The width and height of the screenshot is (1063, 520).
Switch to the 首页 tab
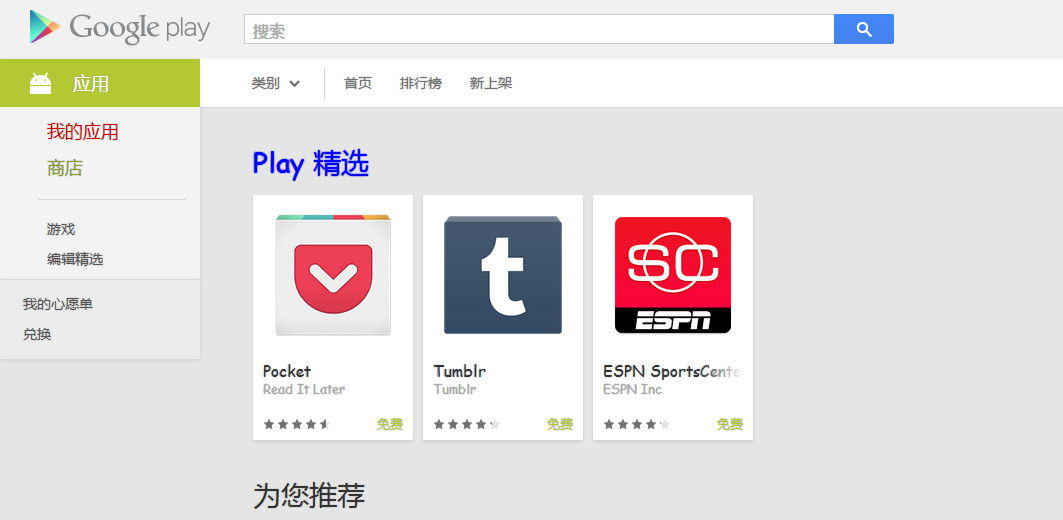click(x=358, y=84)
